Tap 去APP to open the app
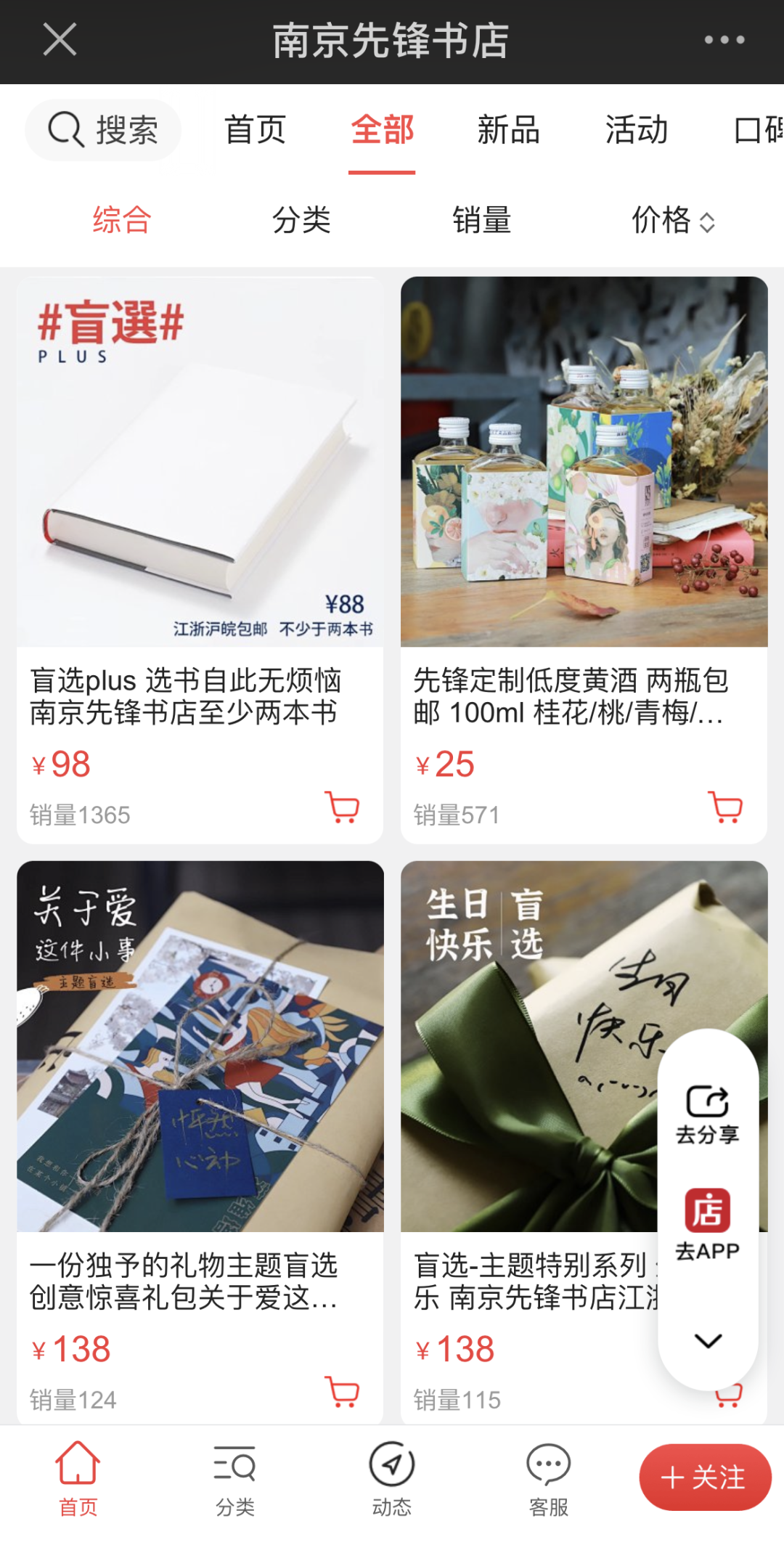The height and width of the screenshot is (1545, 784). point(707,1225)
